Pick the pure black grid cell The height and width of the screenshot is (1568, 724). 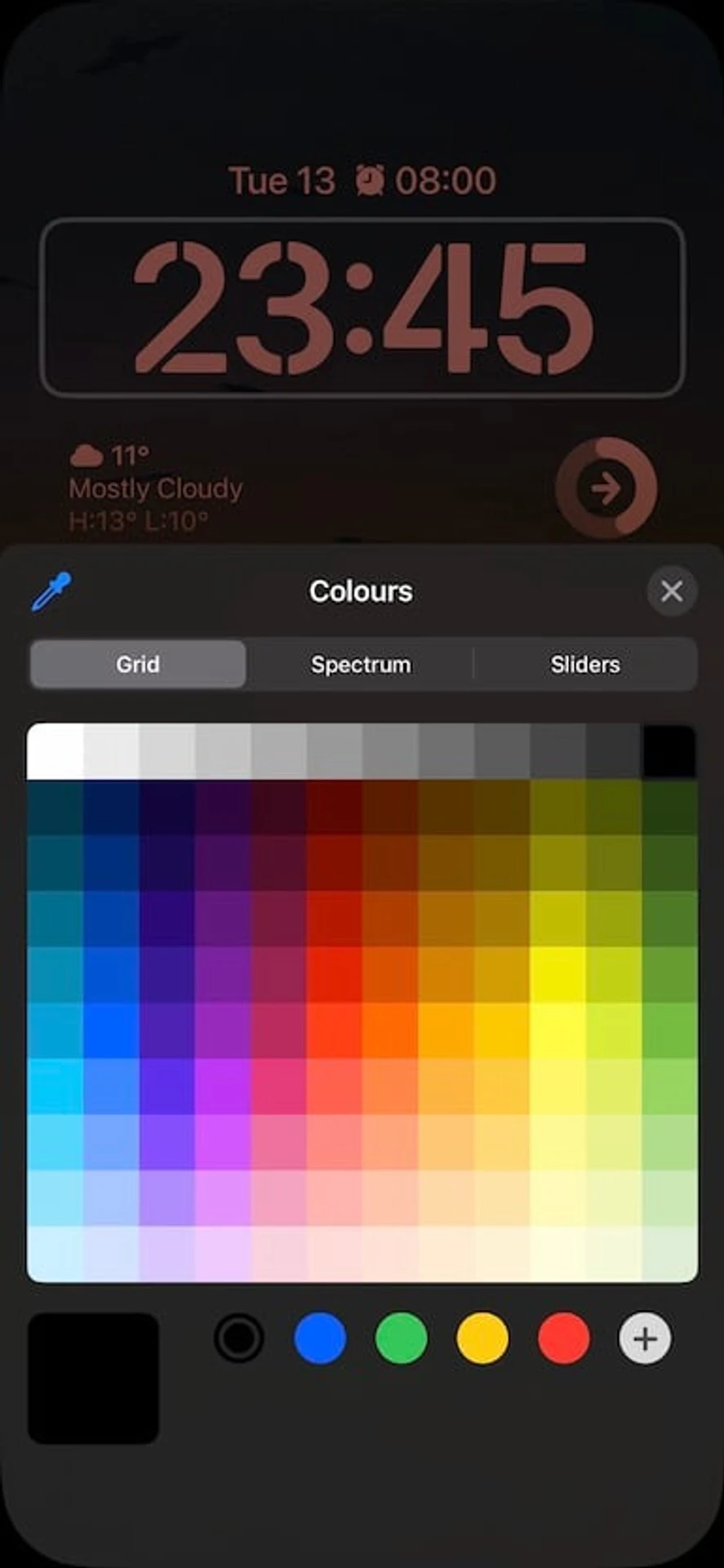[x=669, y=751]
